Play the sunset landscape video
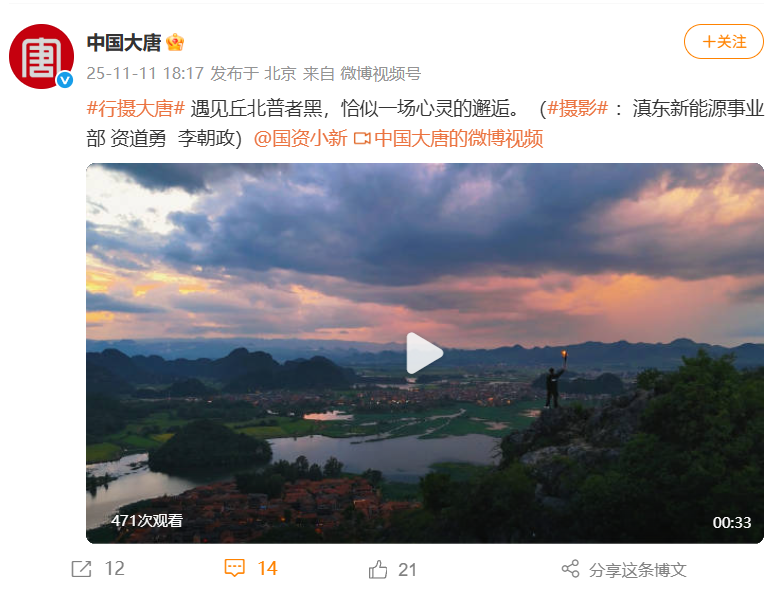Viewport: 782px width, 593px height. click(424, 353)
